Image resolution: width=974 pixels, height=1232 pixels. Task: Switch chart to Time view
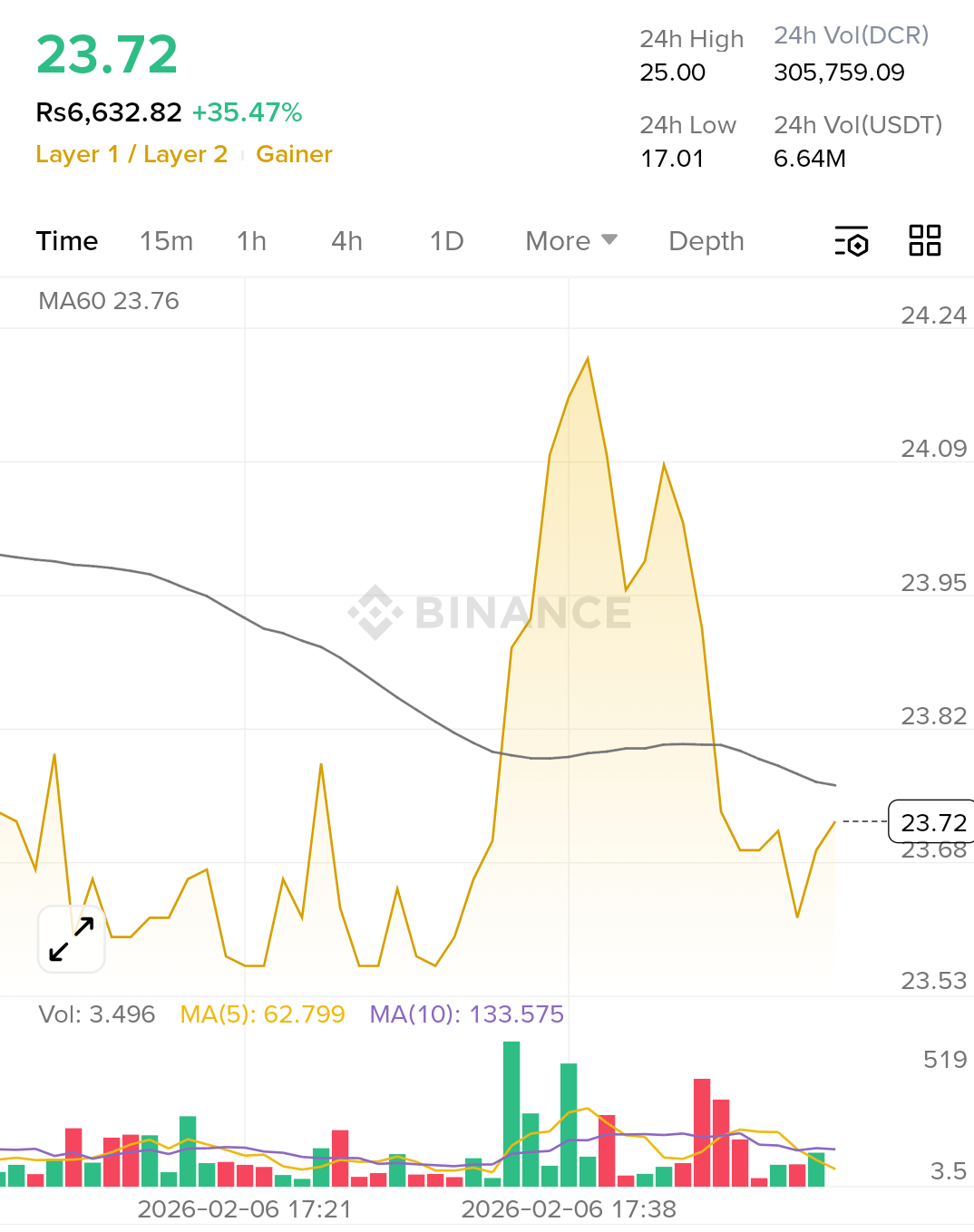coord(67,241)
